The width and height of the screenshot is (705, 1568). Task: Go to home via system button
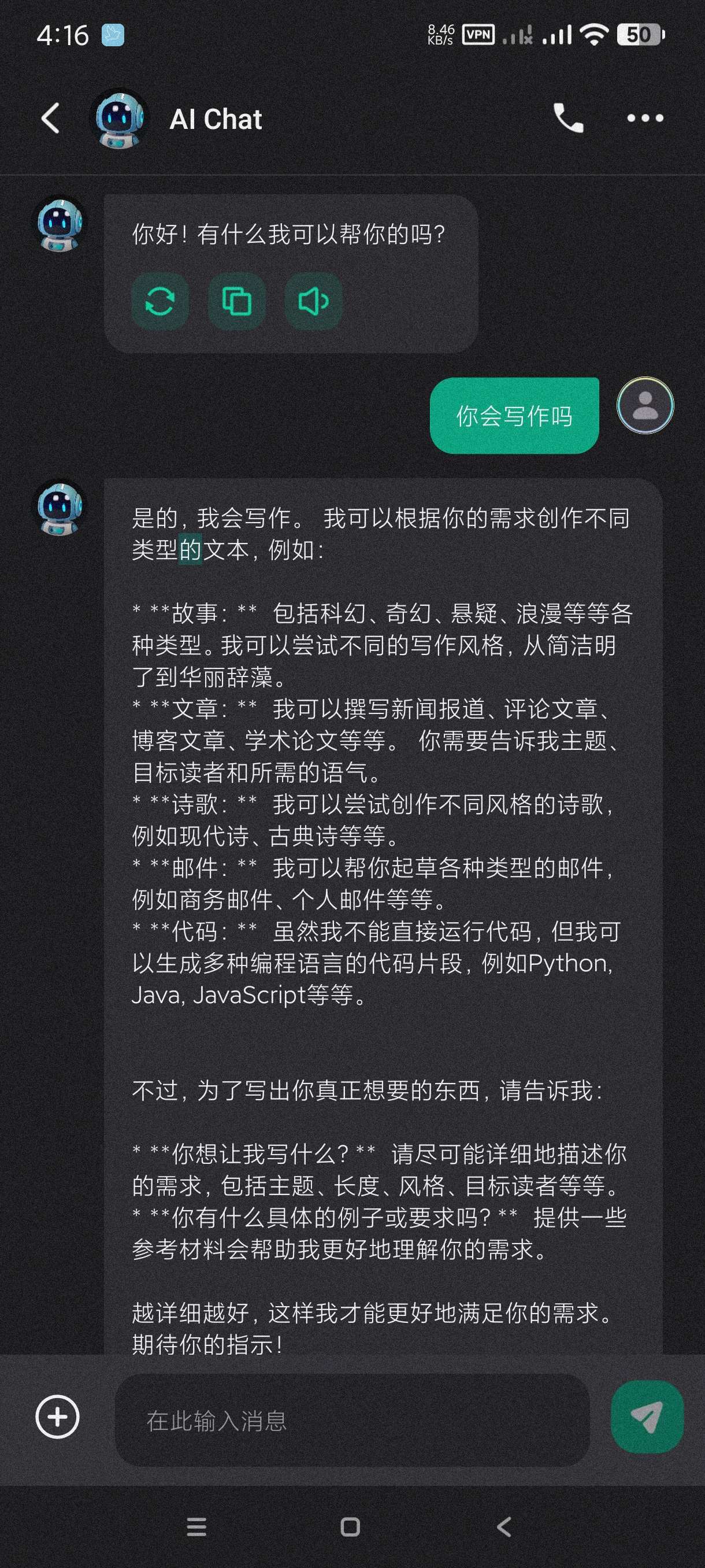tap(350, 1526)
